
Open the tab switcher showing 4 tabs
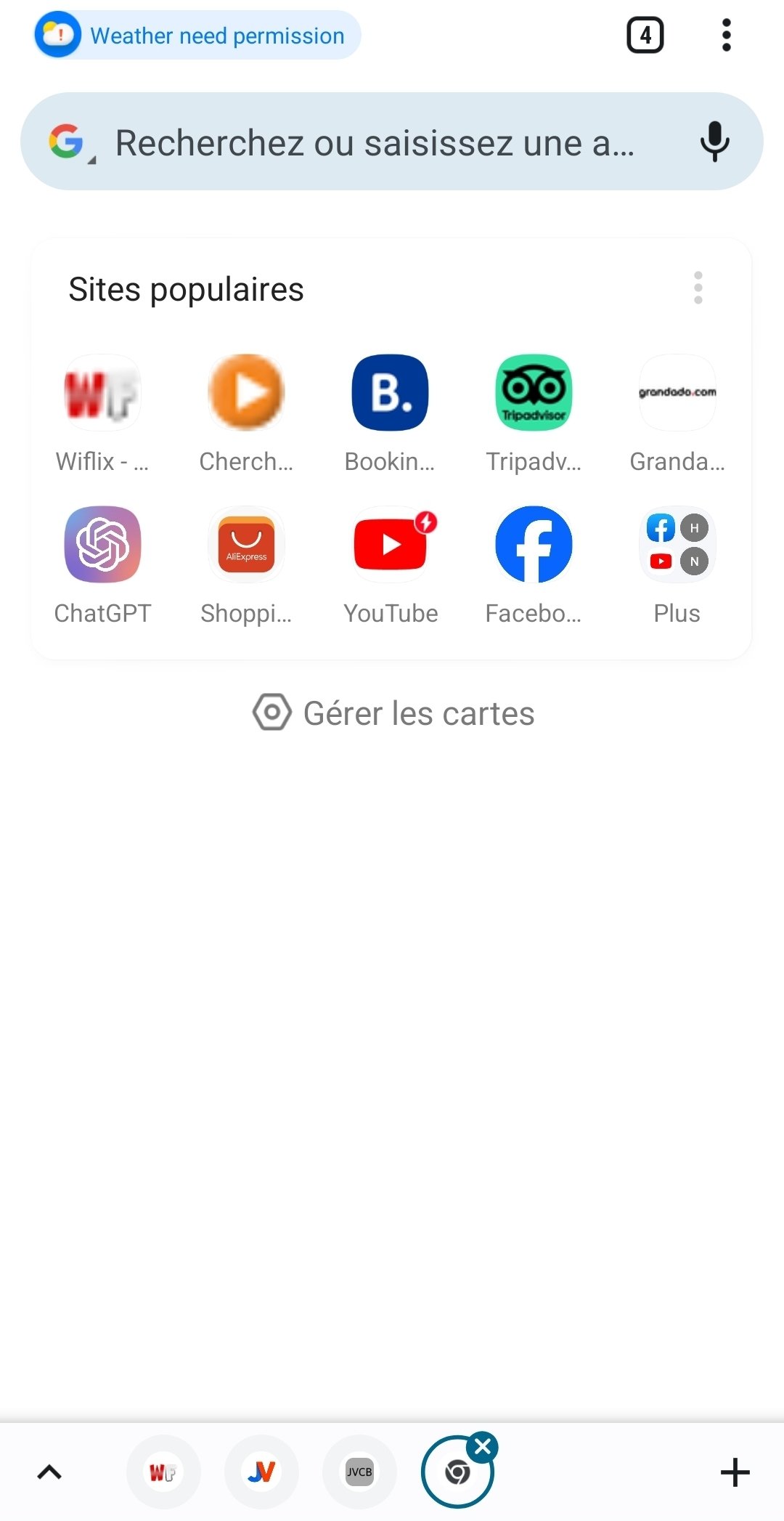click(x=645, y=35)
